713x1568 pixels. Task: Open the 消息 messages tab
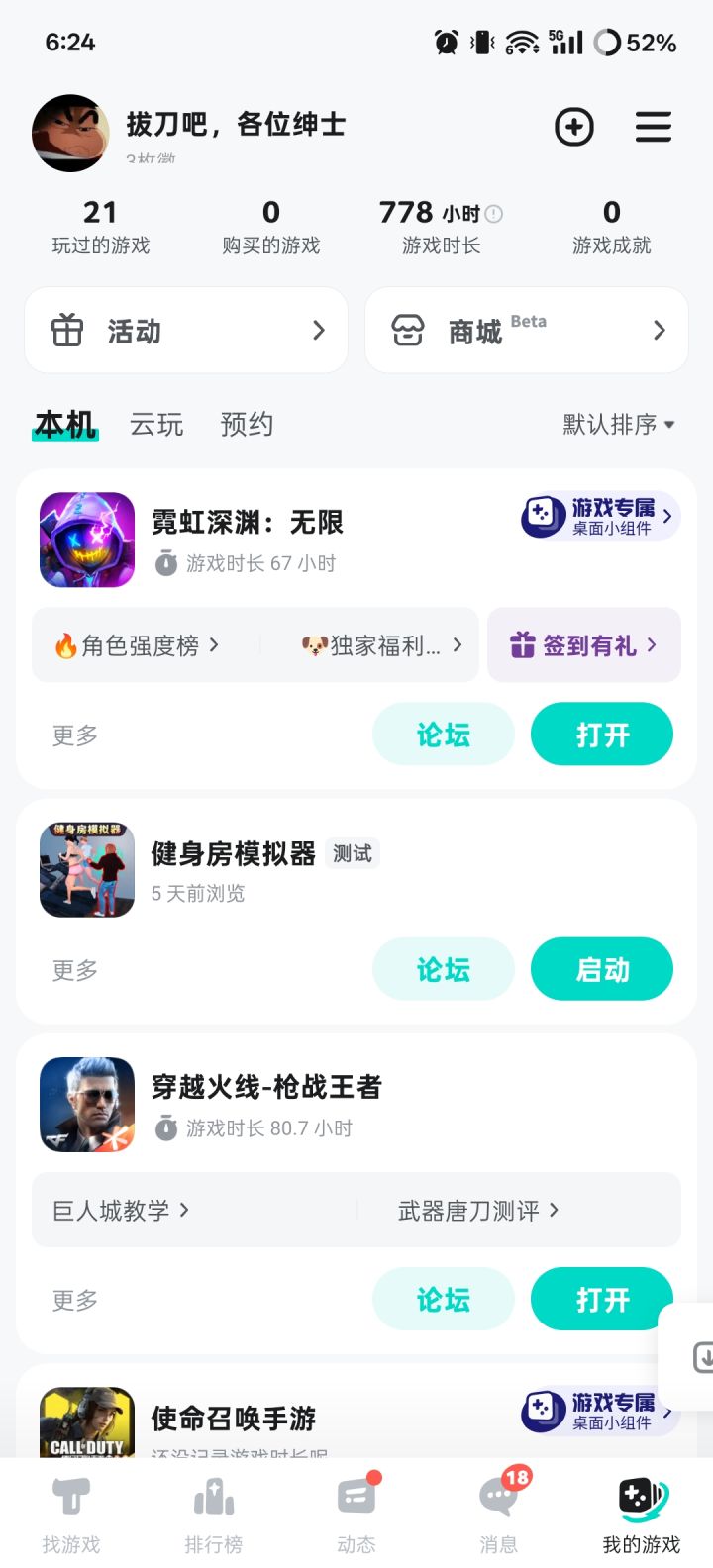[498, 1513]
